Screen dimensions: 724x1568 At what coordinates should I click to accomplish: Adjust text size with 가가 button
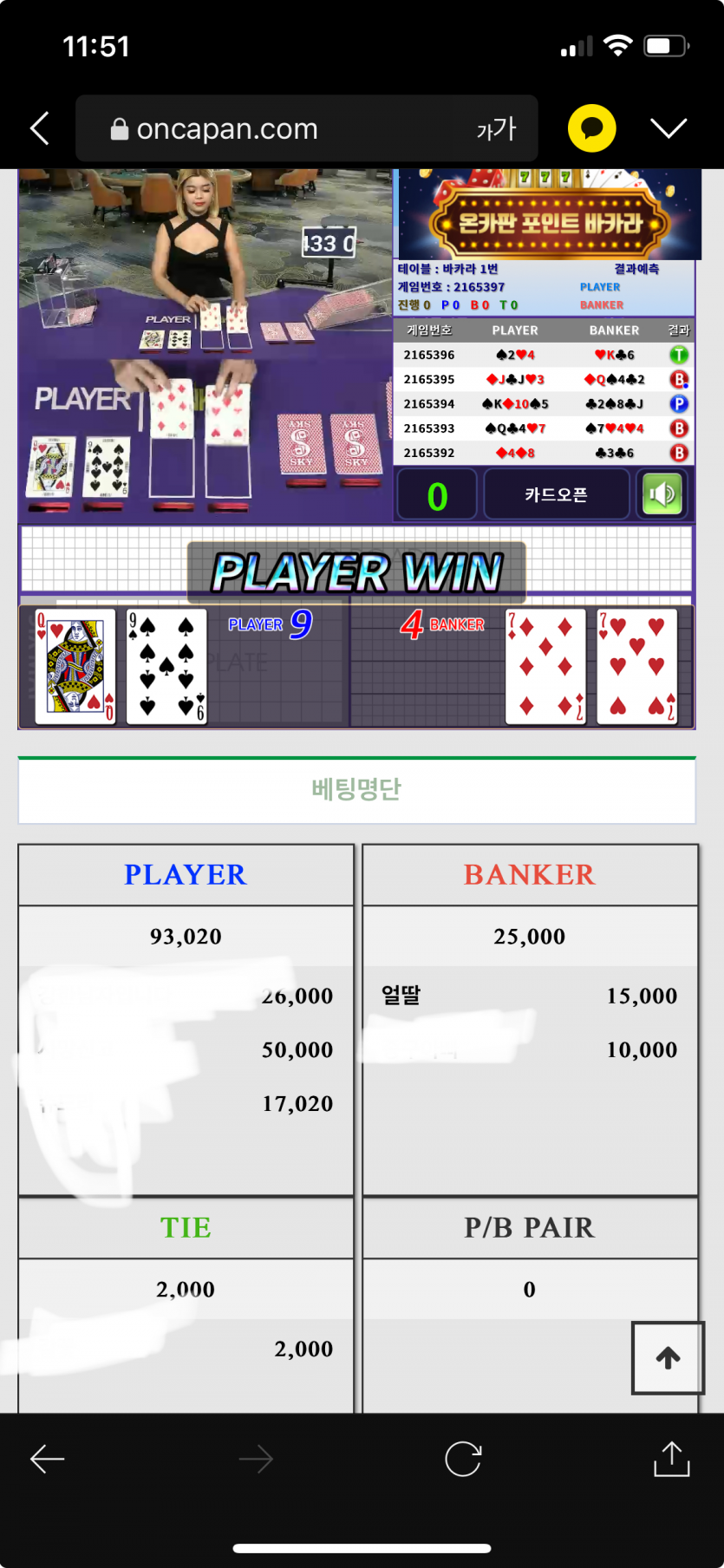[x=496, y=129]
